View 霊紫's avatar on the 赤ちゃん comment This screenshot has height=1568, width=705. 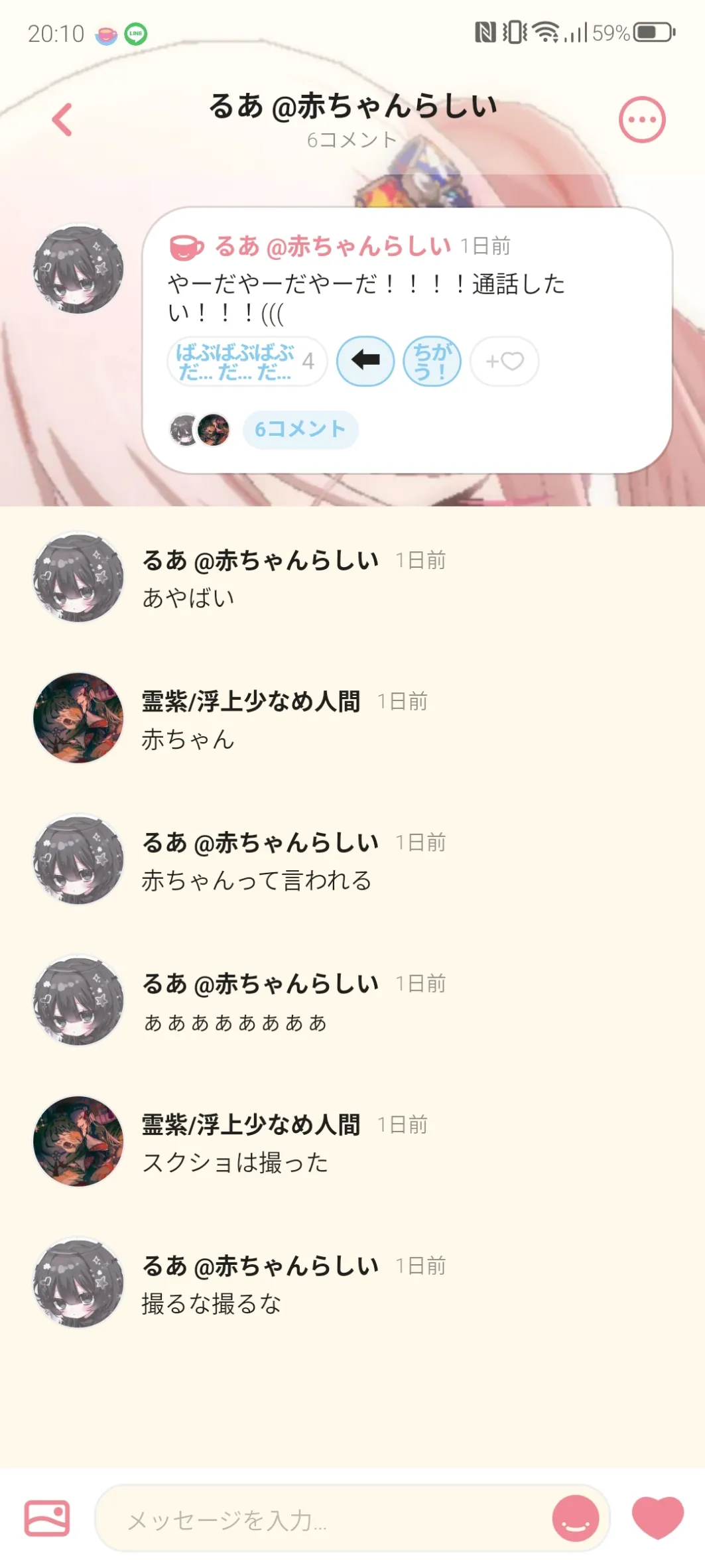[x=78, y=718]
